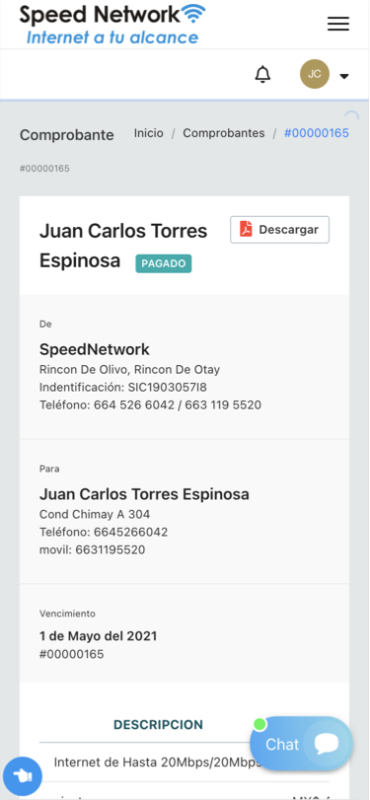Viewport: 370px width, 800px height.
Task: Open the Comprobantes breadcrumb link
Action: point(224,133)
